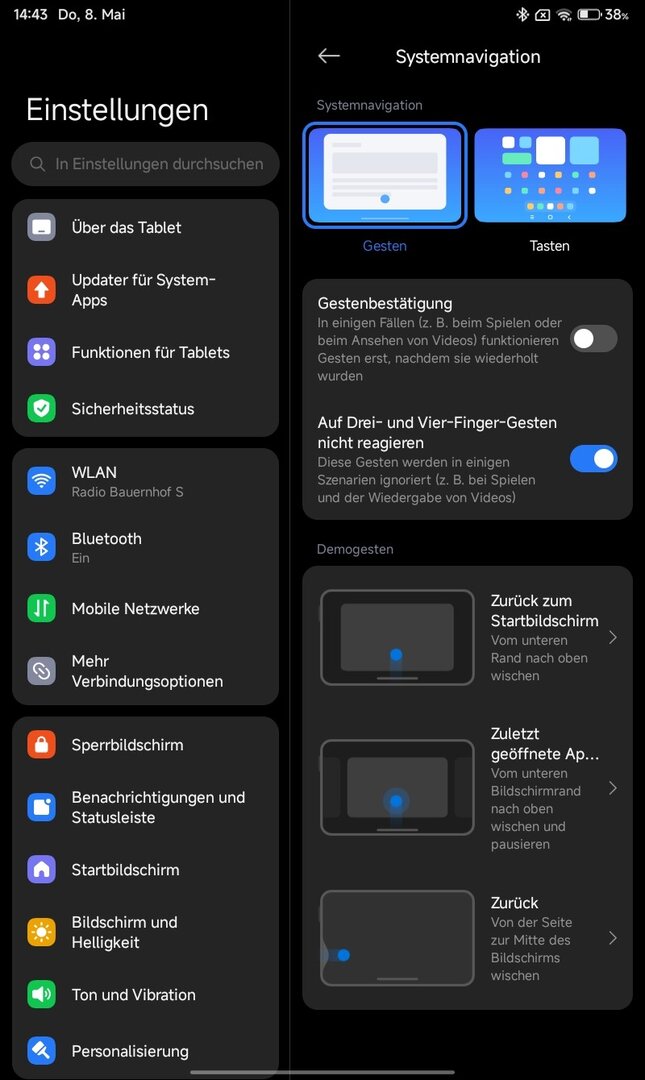Viewport: 645px width, 1080px height.
Task: Open Mobile Netzwerke
Action: pyautogui.click(x=145, y=608)
